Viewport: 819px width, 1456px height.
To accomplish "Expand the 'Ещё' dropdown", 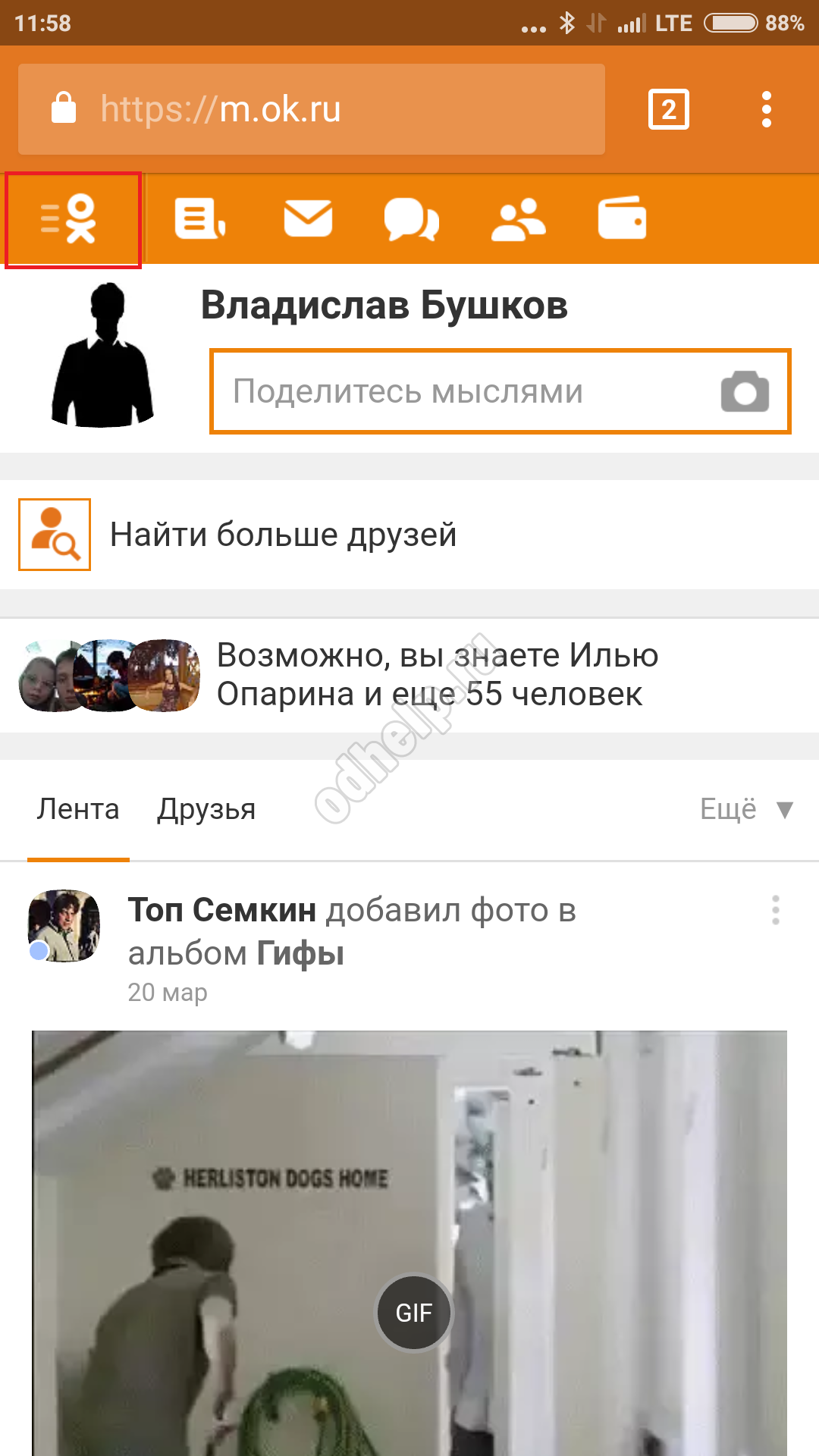I will coord(745,809).
